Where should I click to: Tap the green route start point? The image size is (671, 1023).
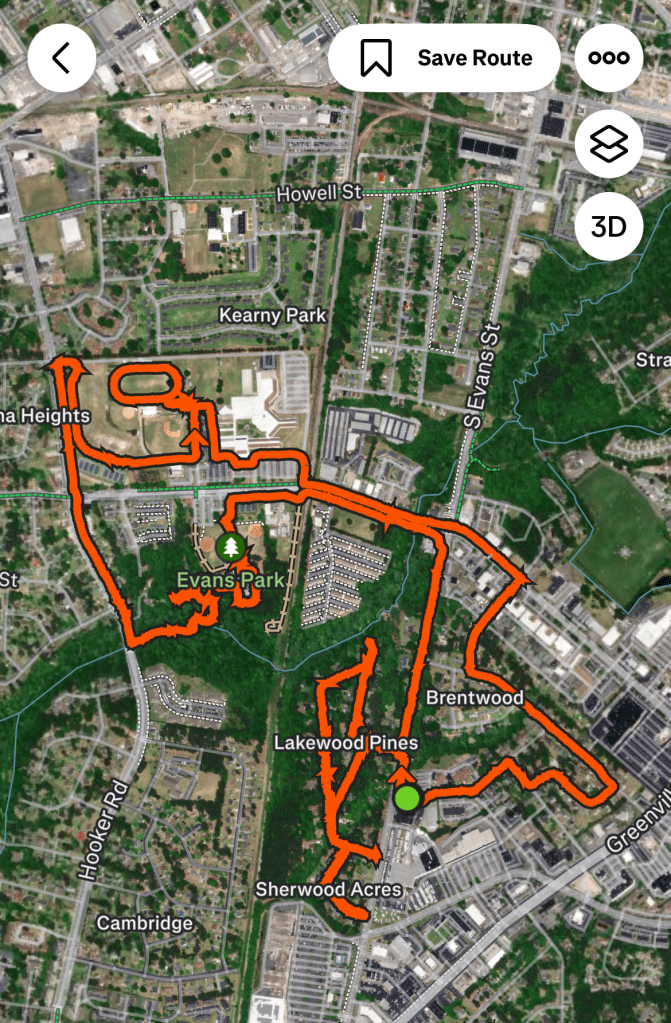[406, 798]
